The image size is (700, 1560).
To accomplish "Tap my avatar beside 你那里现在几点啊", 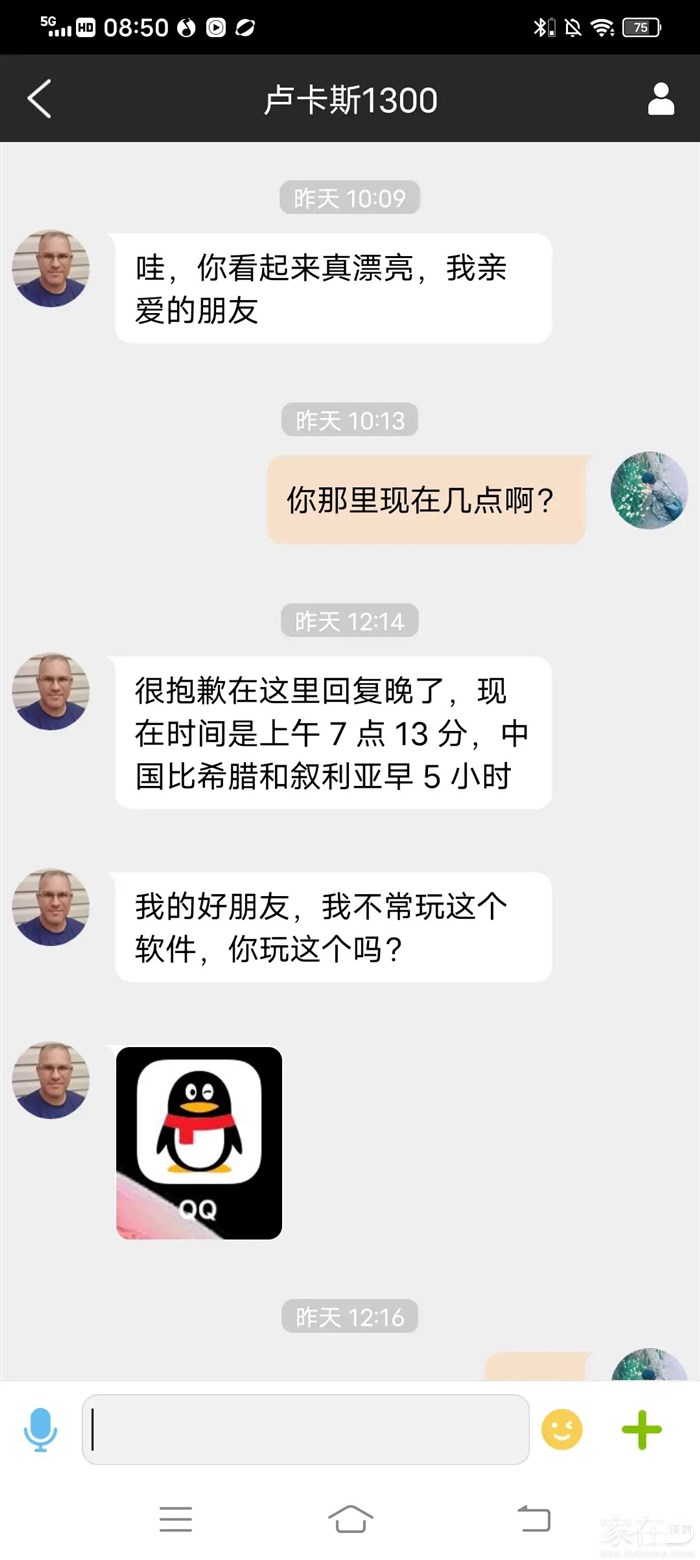I will (648, 490).
